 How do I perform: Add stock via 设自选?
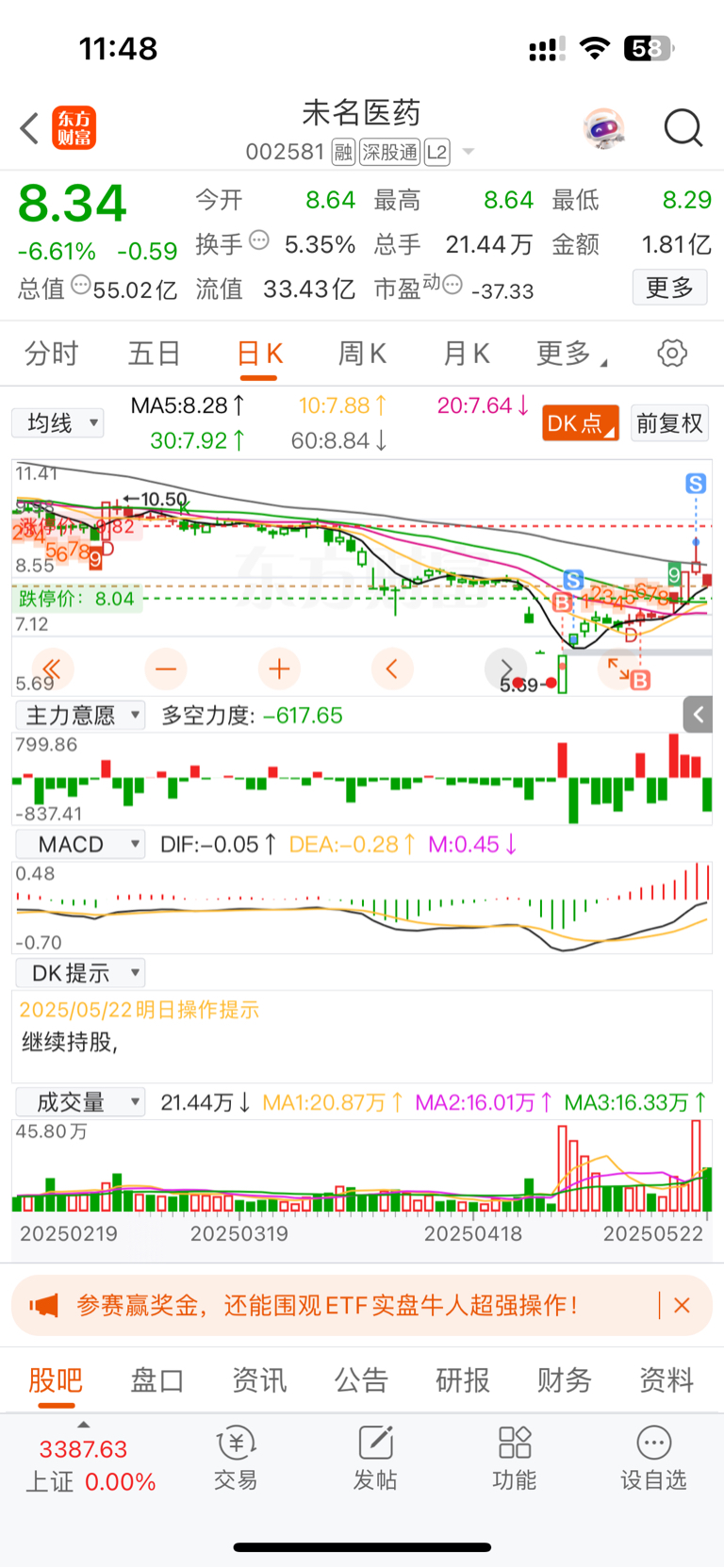click(x=653, y=1458)
